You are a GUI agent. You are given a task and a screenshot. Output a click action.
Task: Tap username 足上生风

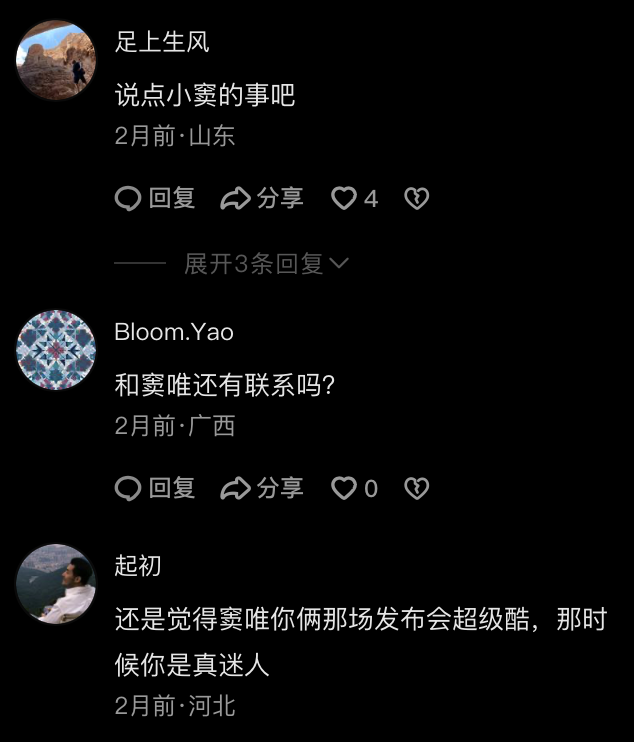tap(162, 42)
